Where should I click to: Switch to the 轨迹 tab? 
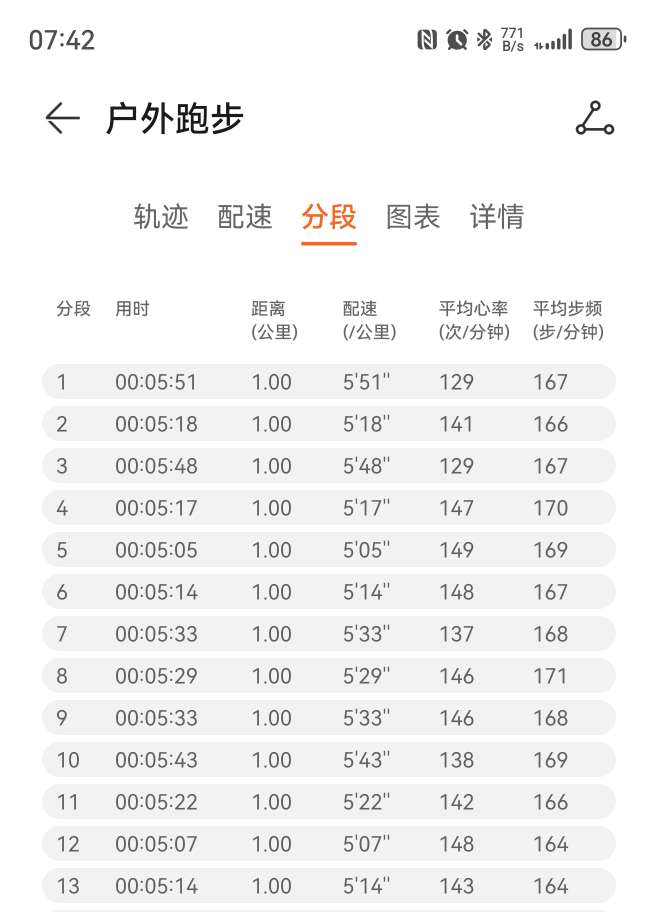[x=161, y=217]
